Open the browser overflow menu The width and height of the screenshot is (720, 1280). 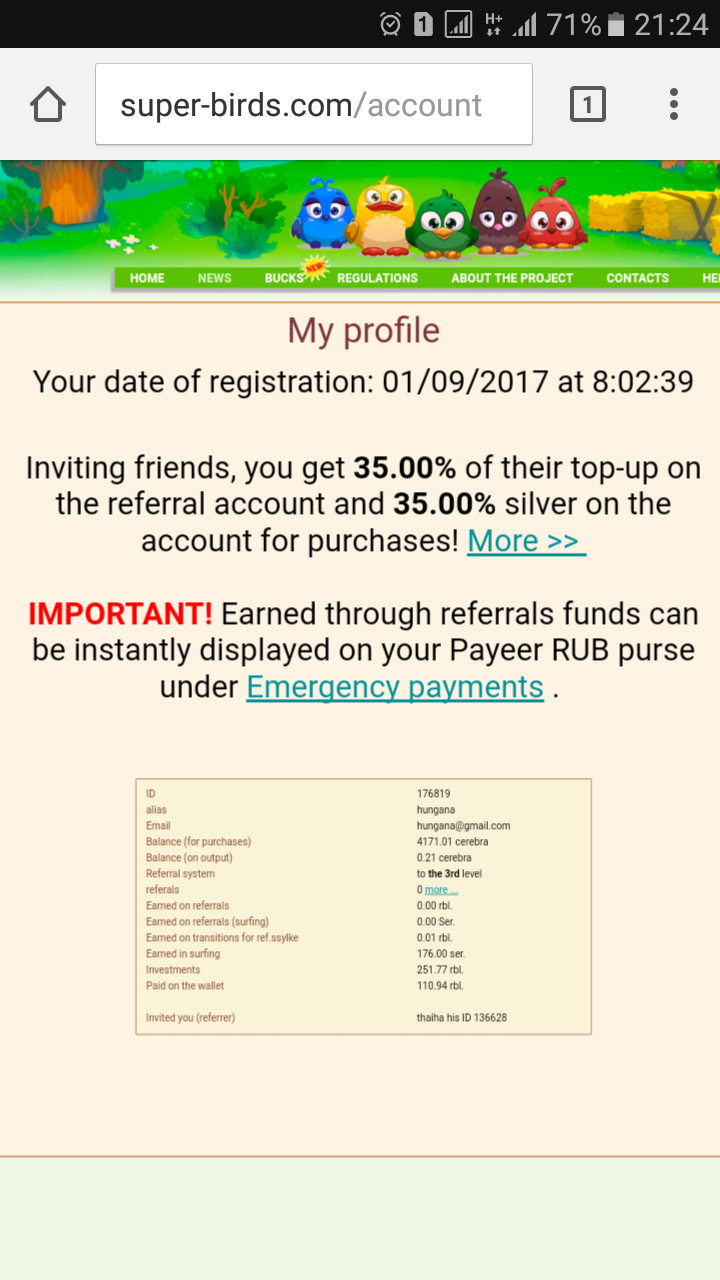point(674,104)
